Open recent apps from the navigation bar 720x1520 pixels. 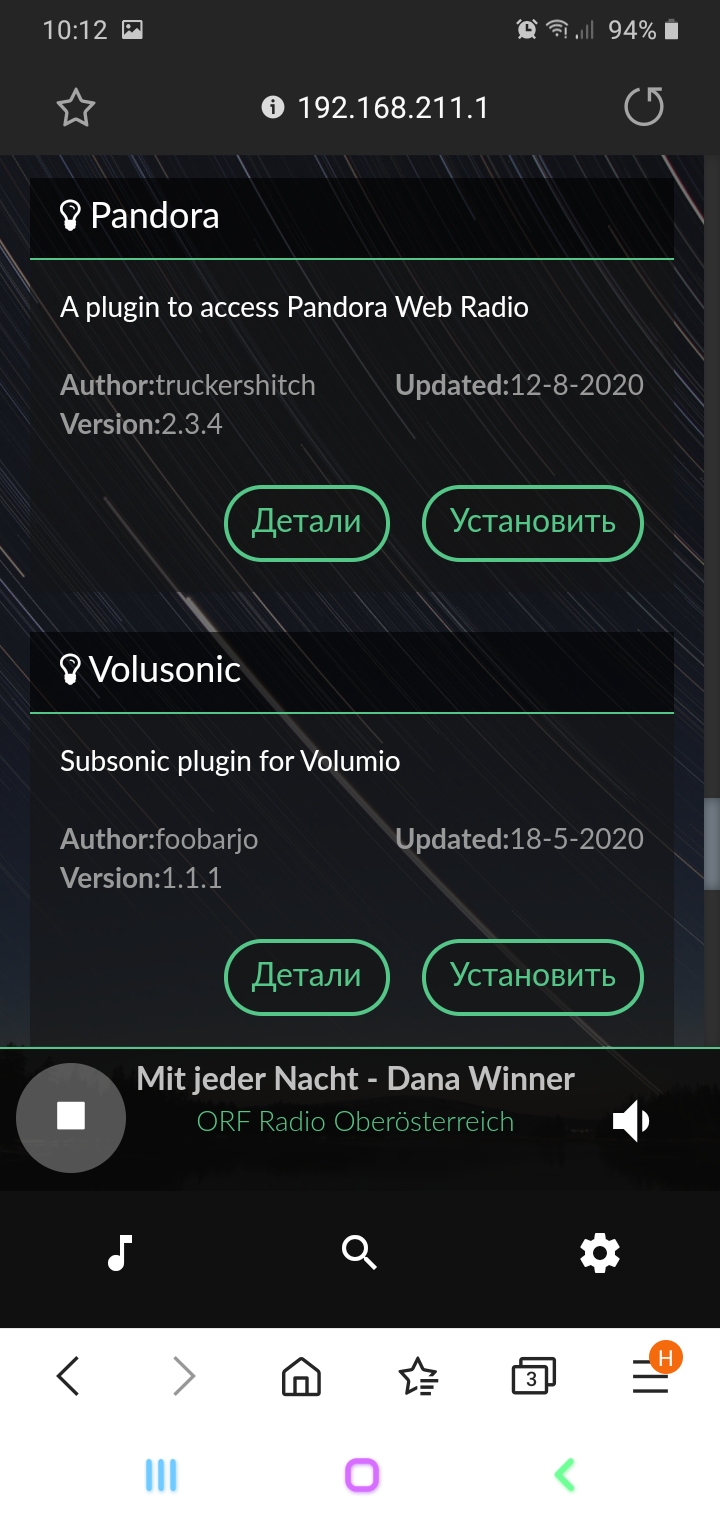point(161,1475)
